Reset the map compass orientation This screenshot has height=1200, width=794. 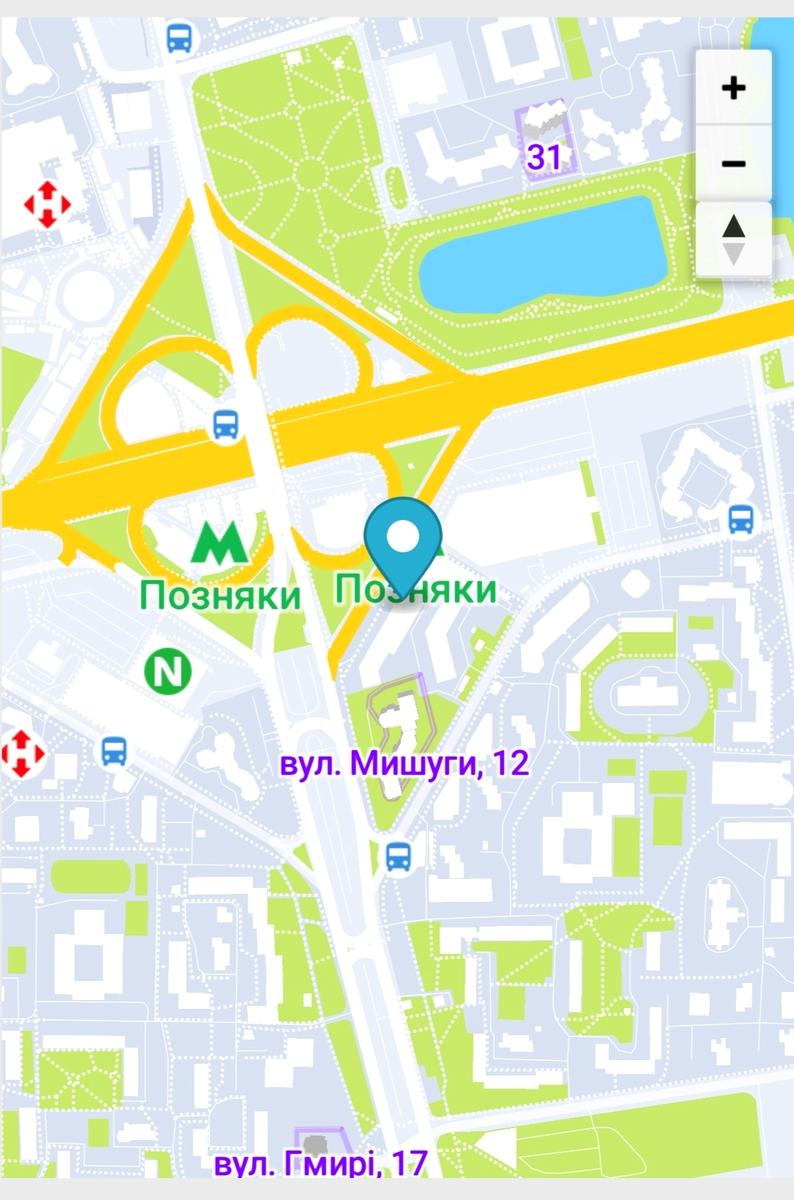pyautogui.click(x=733, y=240)
